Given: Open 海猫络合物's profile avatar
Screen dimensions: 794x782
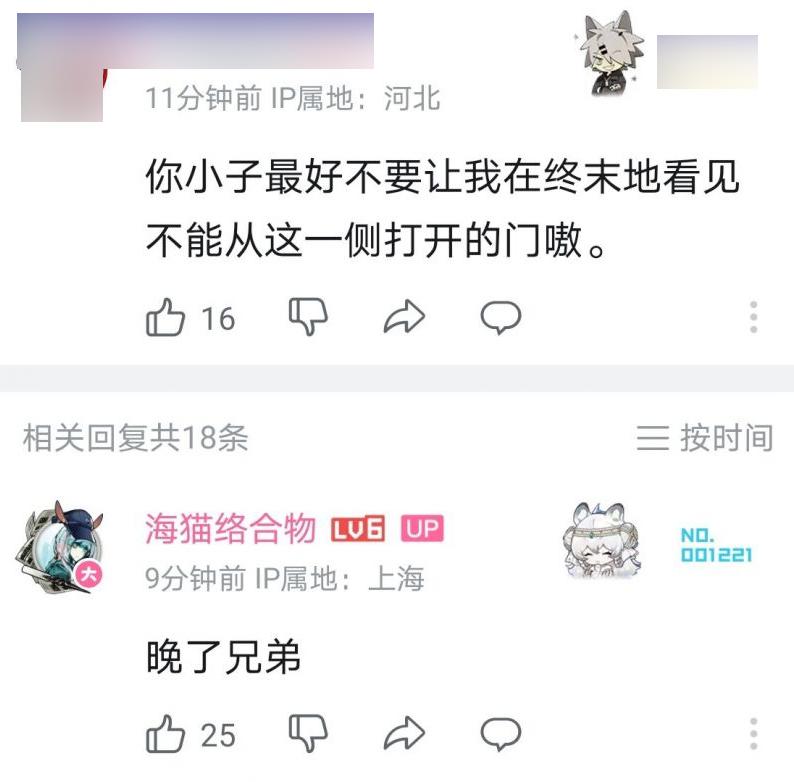Looking at the screenshot, I should click(58, 545).
